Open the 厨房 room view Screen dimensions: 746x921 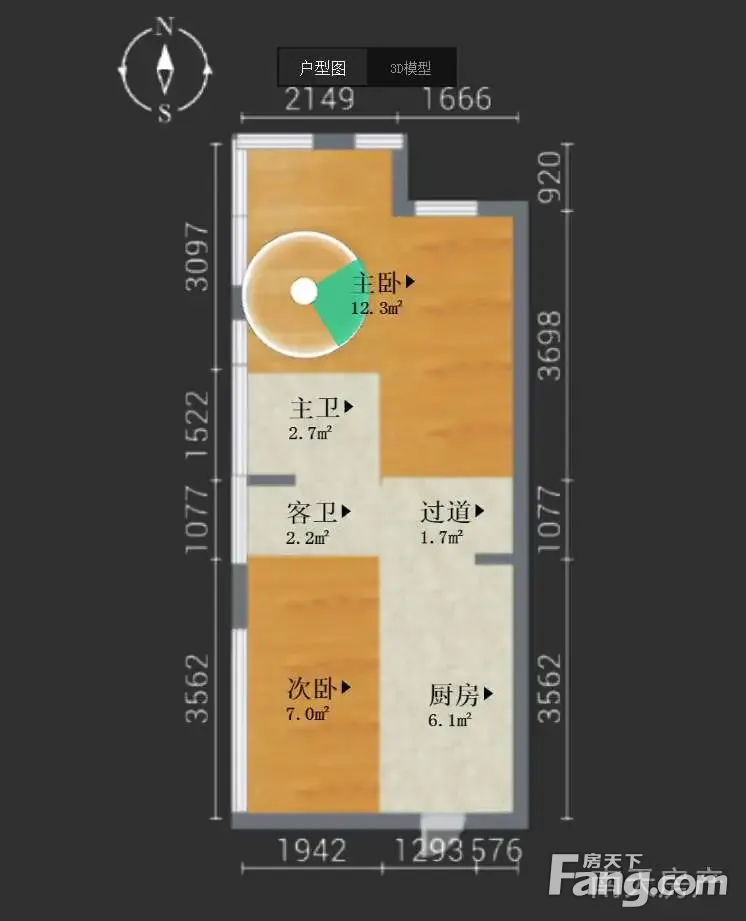pos(460,694)
